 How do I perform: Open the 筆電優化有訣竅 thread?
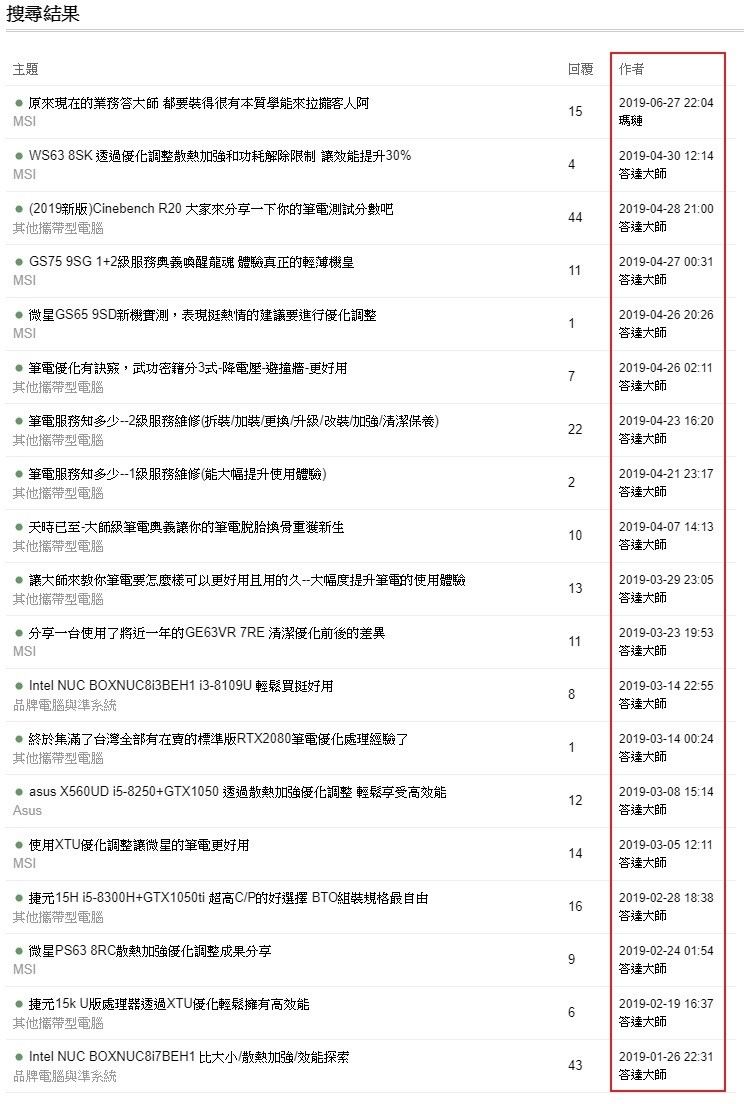(x=188, y=368)
